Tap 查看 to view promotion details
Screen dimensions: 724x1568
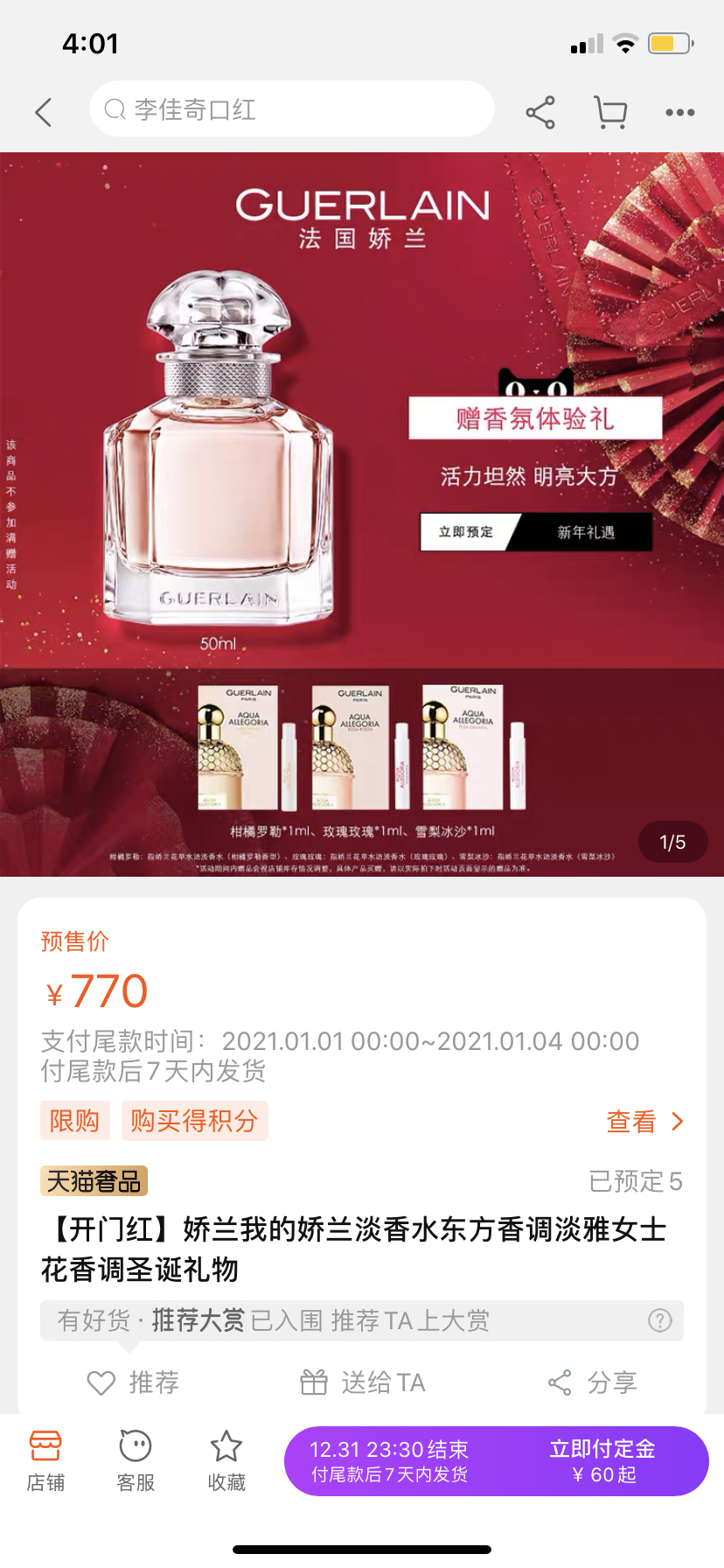point(644,1121)
